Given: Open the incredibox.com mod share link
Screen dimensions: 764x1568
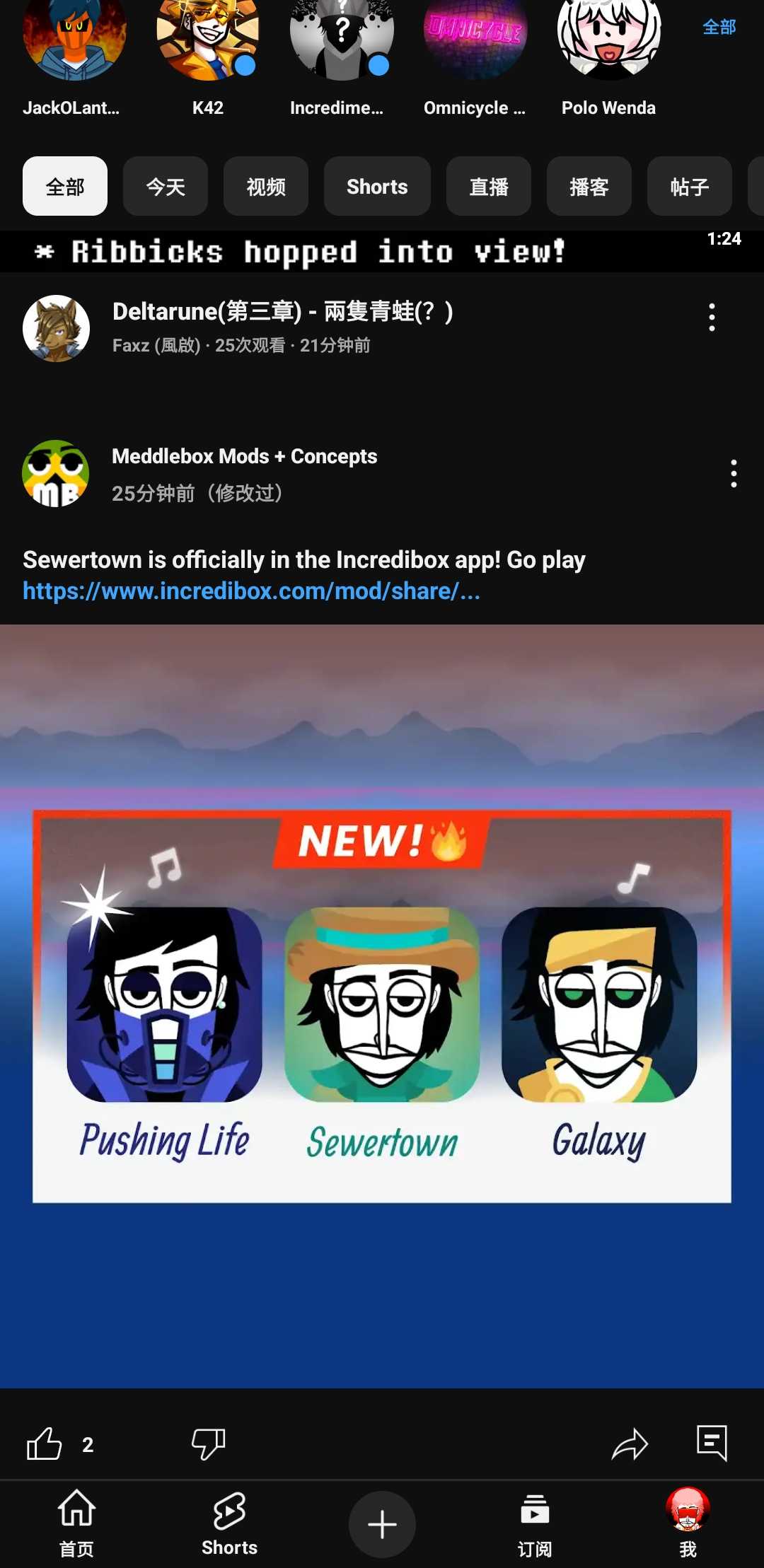Looking at the screenshot, I should coord(251,591).
